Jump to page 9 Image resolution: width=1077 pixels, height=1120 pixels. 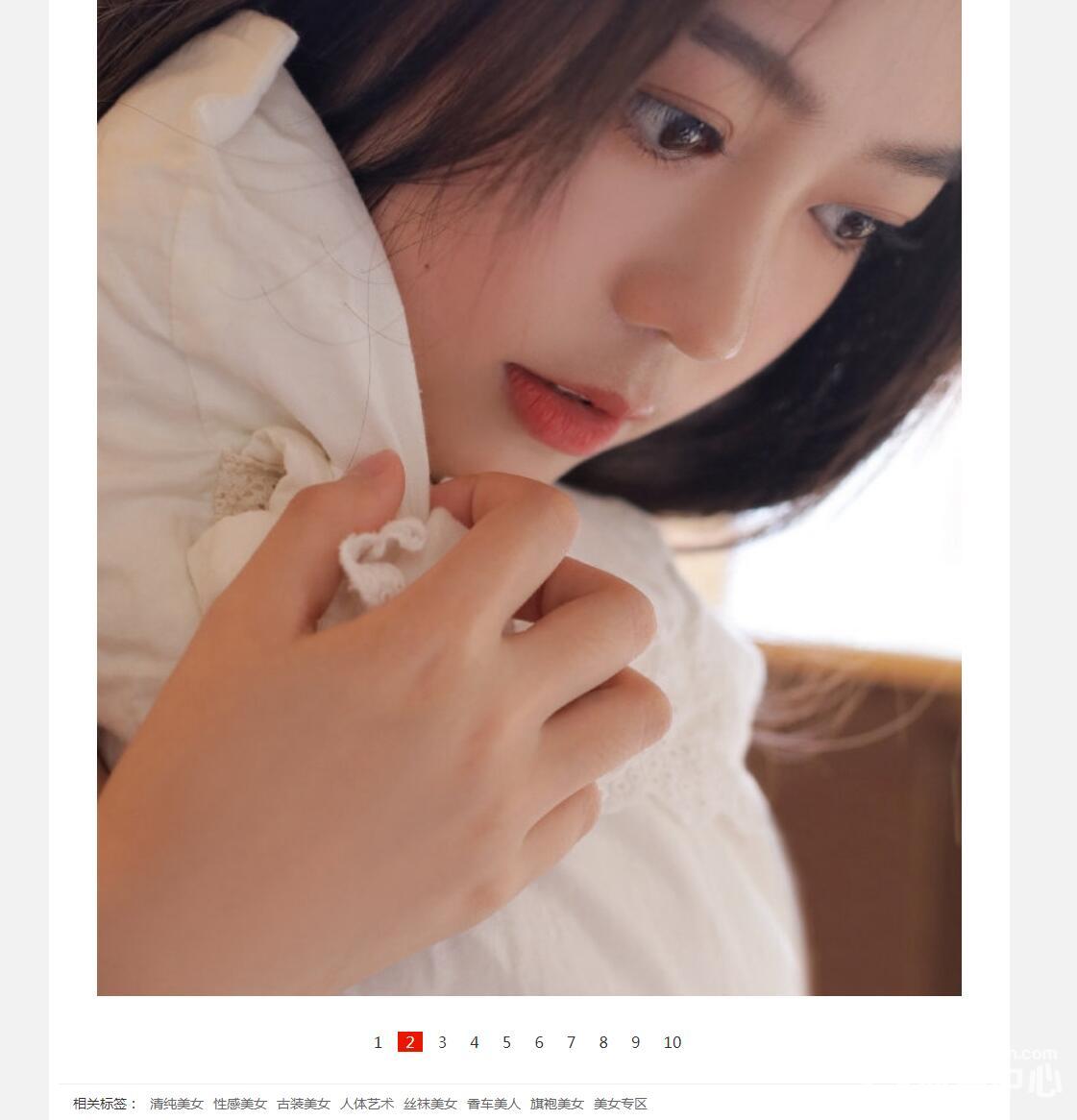635,1042
